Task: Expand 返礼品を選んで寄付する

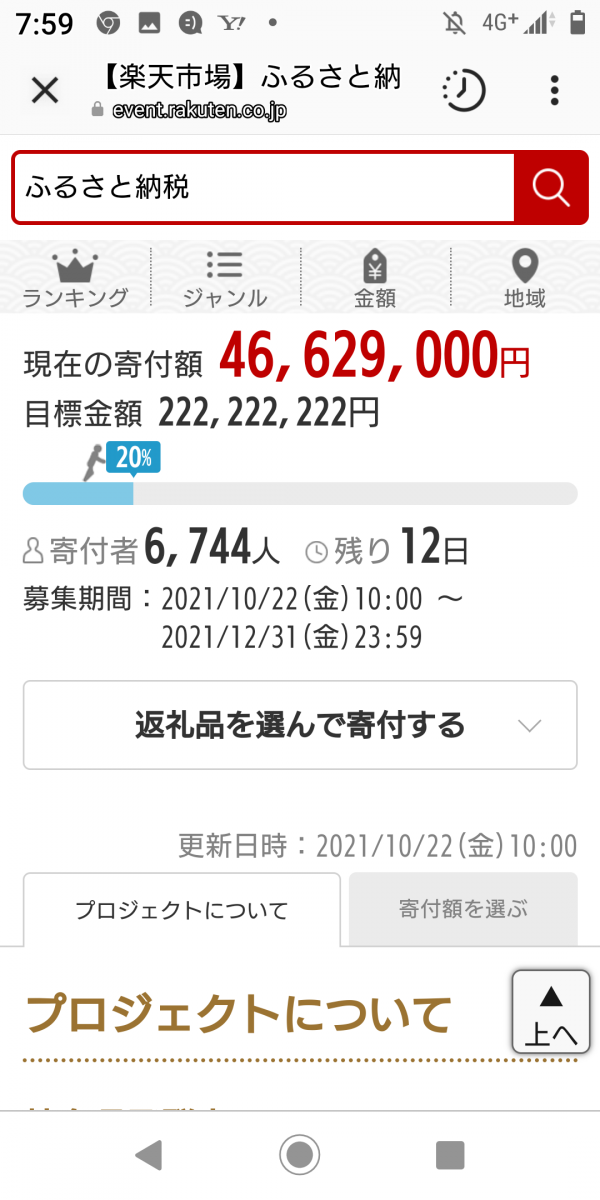Action: (x=300, y=725)
